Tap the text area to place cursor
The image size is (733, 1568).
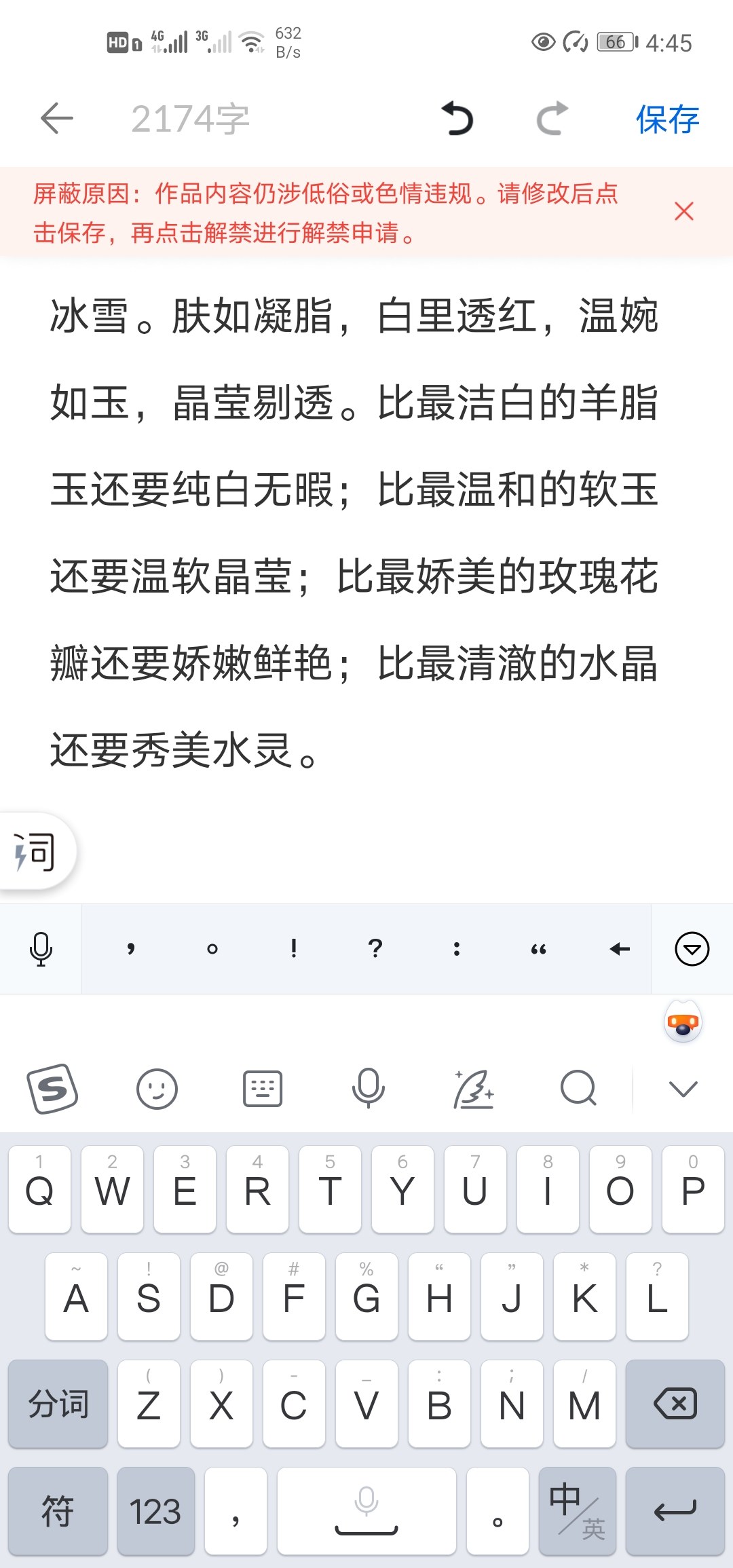coord(353,529)
